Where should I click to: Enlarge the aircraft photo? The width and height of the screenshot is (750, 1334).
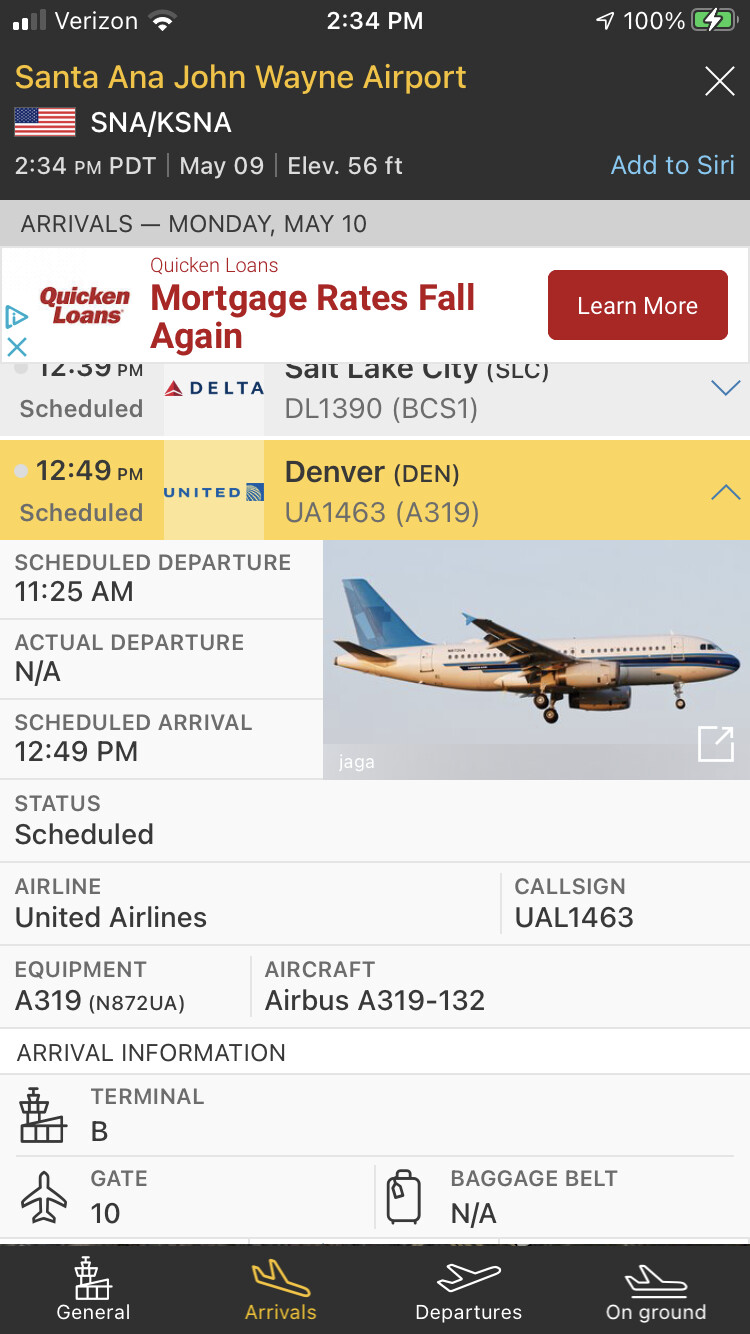point(716,744)
